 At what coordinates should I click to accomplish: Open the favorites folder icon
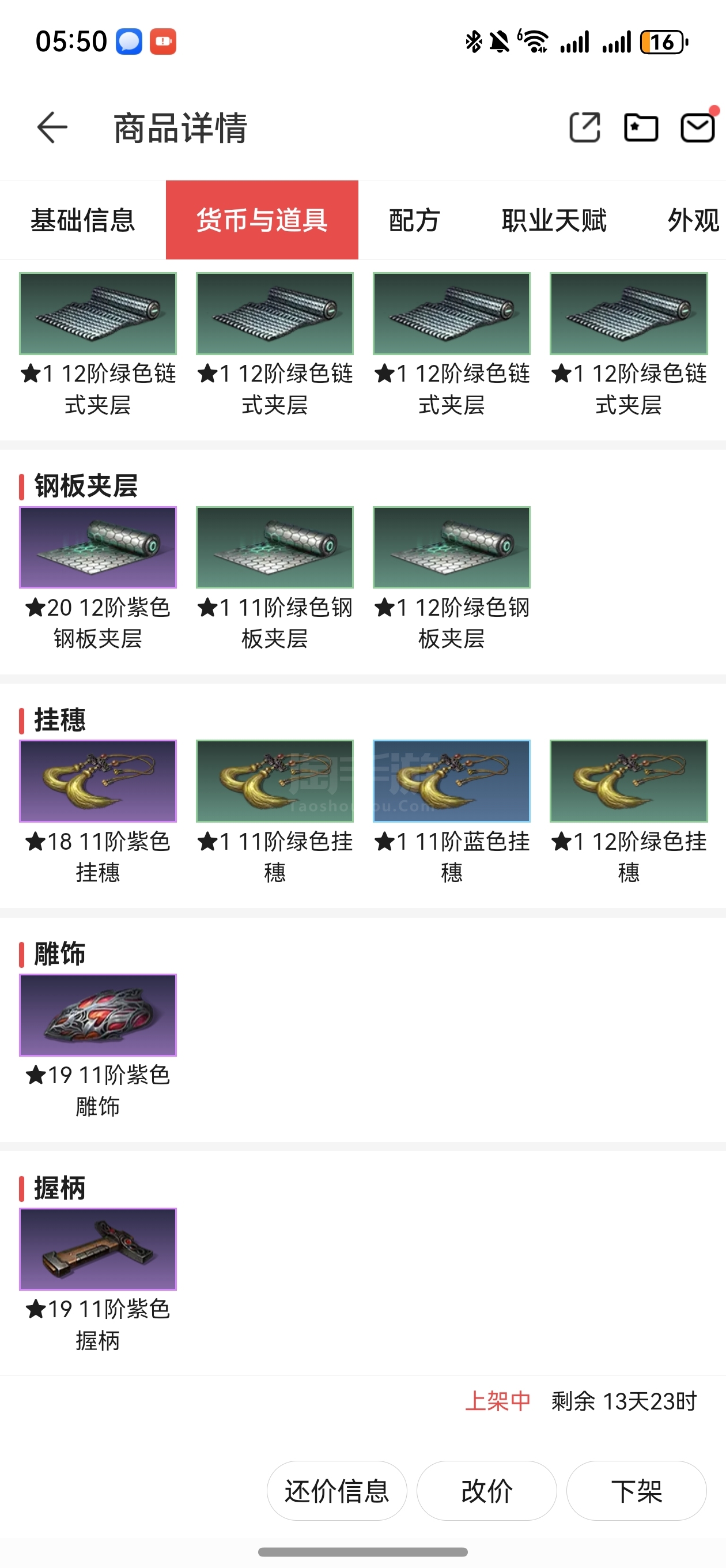pos(641,127)
